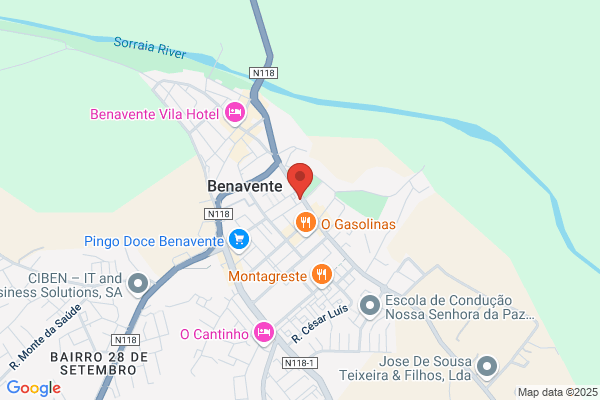Select Jose De Sousa Teixeira & Filhos marker
Screen dimensions: 600x400
pyautogui.click(x=487, y=367)
